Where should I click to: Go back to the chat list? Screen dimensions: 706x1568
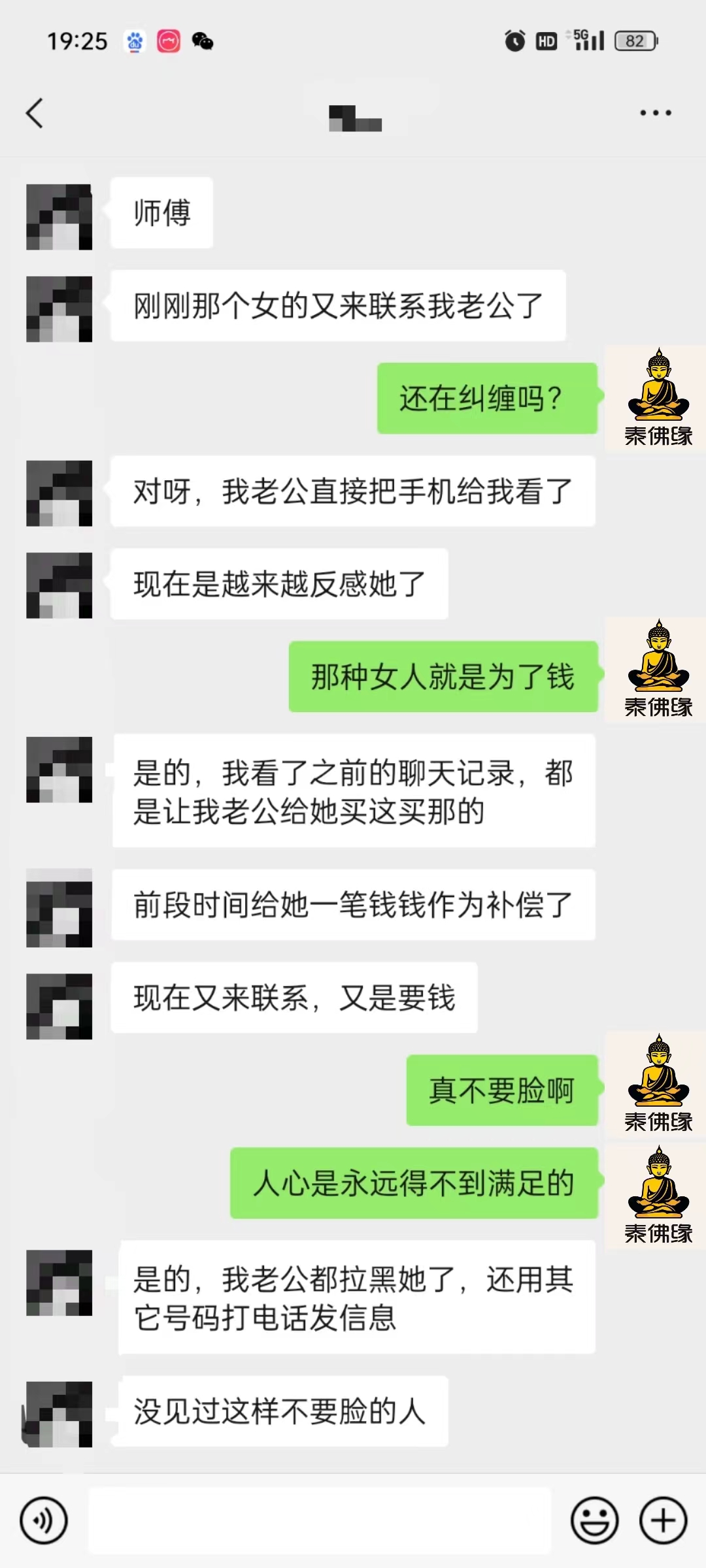[35, 113]
